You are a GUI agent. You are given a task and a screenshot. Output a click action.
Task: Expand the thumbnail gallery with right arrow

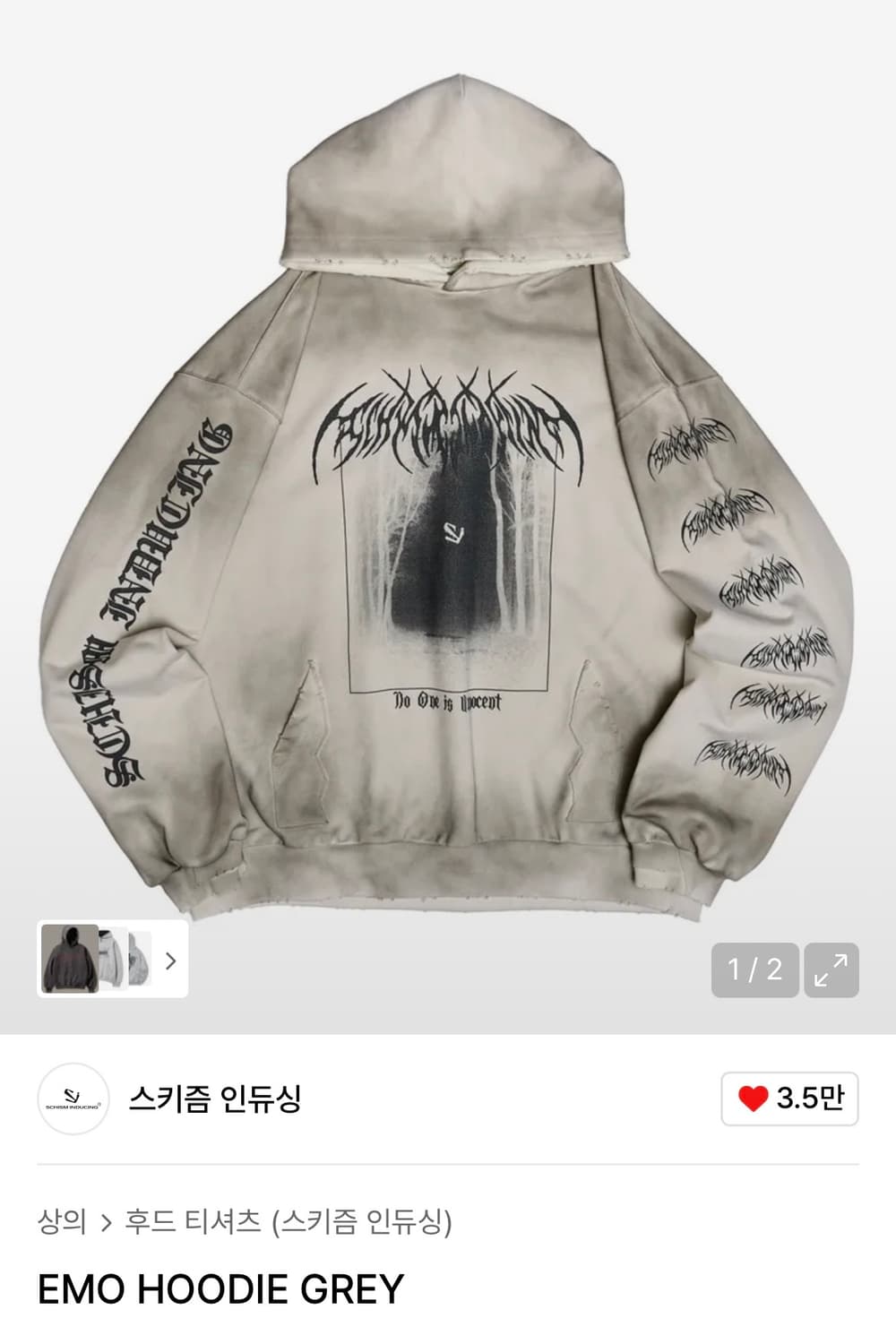pyautogui.click(x=168, y=962)
